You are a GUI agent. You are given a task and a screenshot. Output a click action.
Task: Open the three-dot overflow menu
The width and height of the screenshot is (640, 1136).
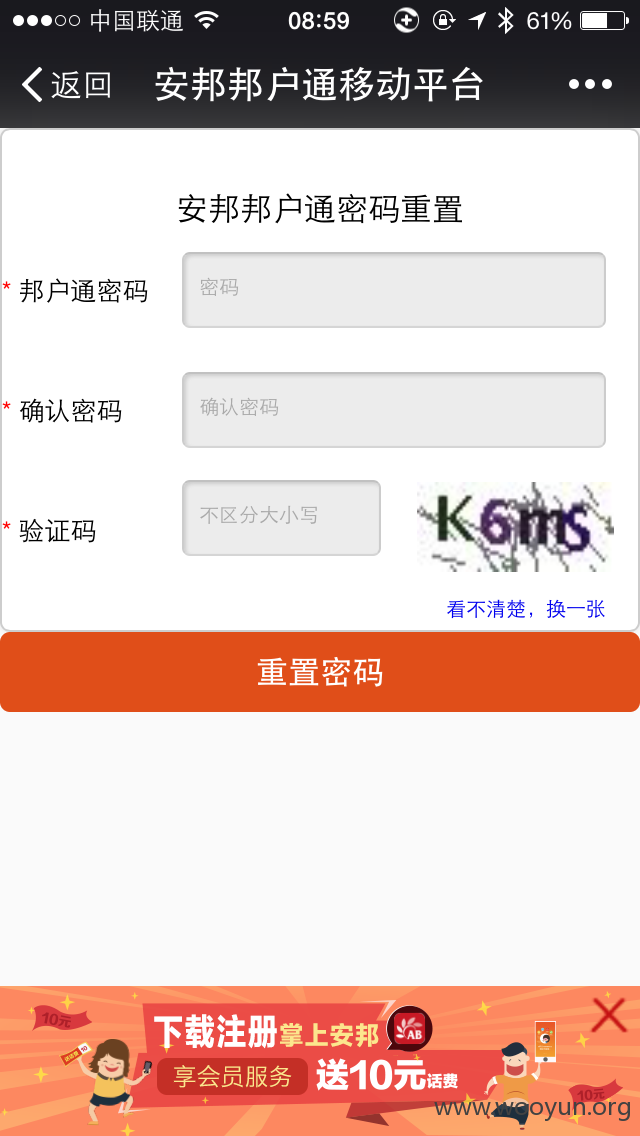[x=590, y=85]
